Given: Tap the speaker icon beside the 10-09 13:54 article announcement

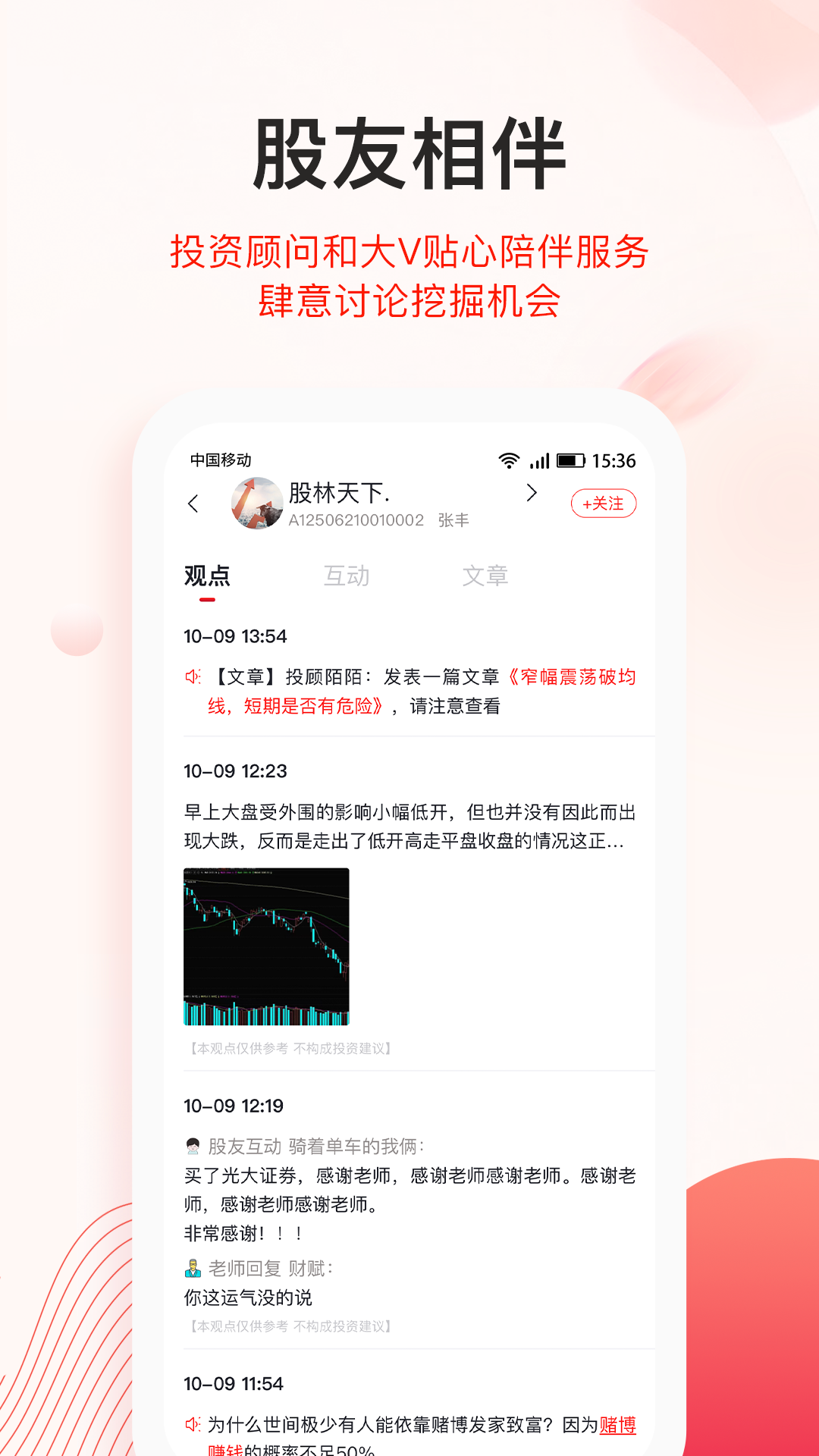Looking at the screenshot, I should pos(193,677).
